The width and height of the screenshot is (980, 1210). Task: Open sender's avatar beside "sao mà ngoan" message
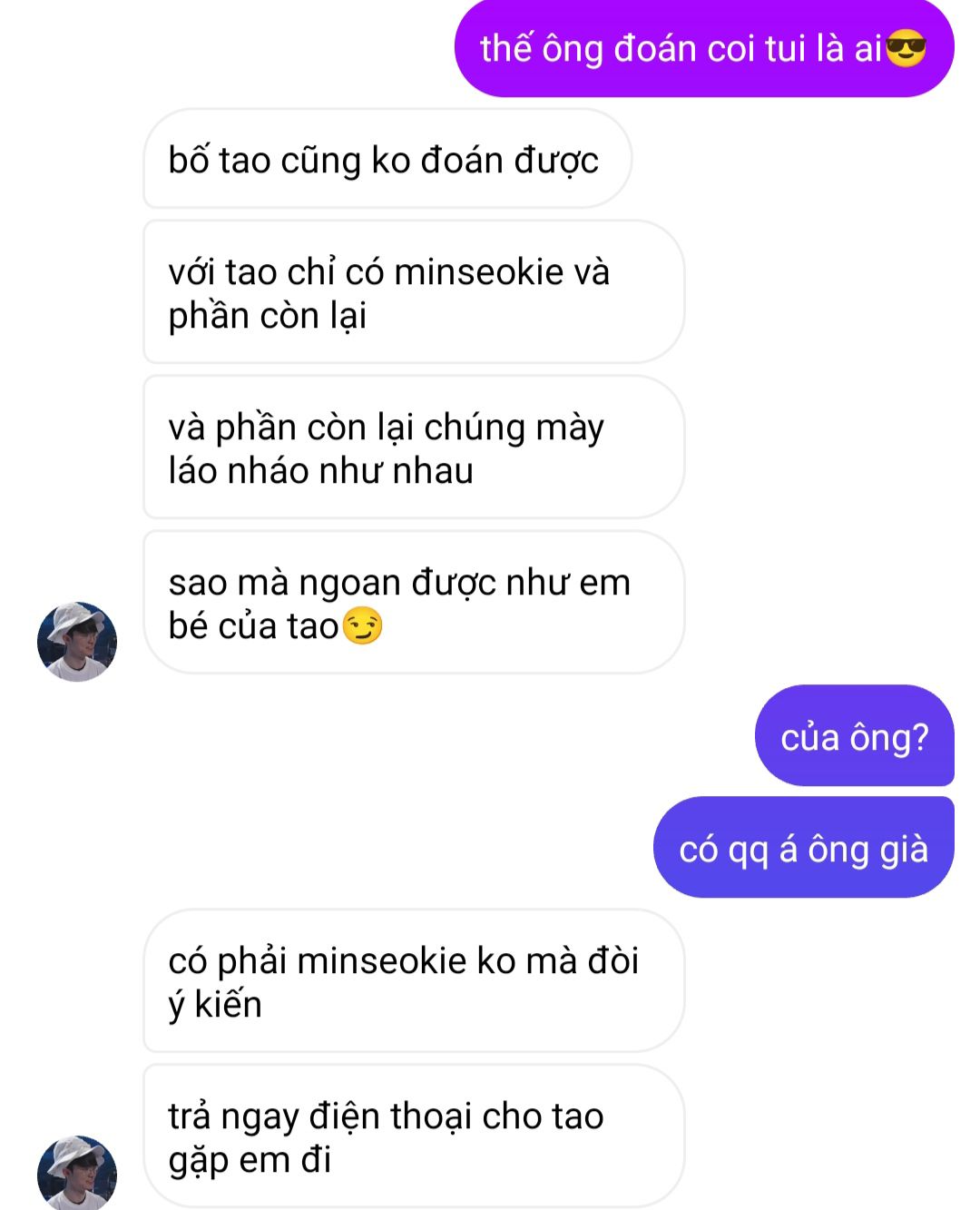77,642
